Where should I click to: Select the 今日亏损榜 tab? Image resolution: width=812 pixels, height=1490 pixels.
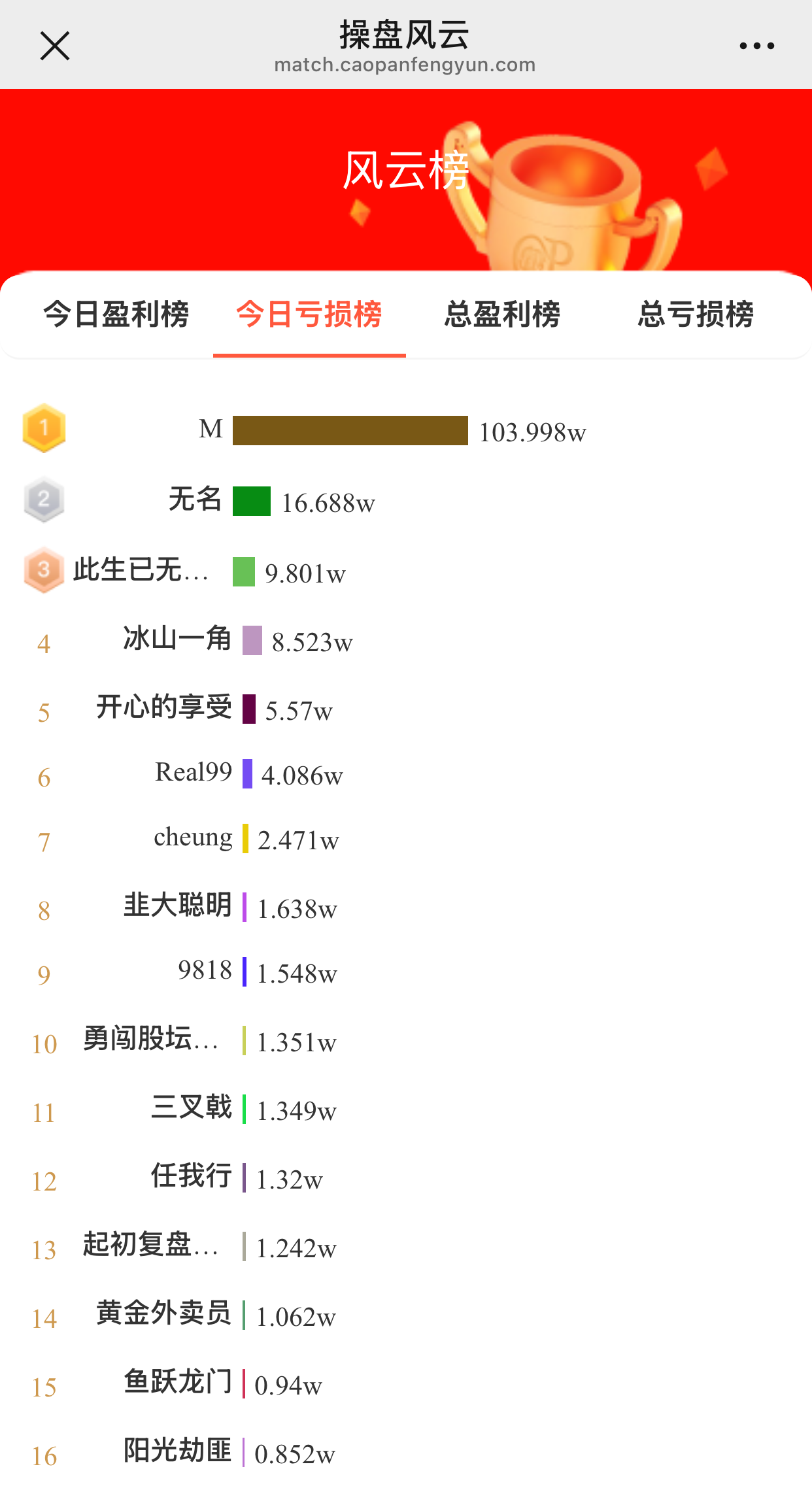pos(309,314)
